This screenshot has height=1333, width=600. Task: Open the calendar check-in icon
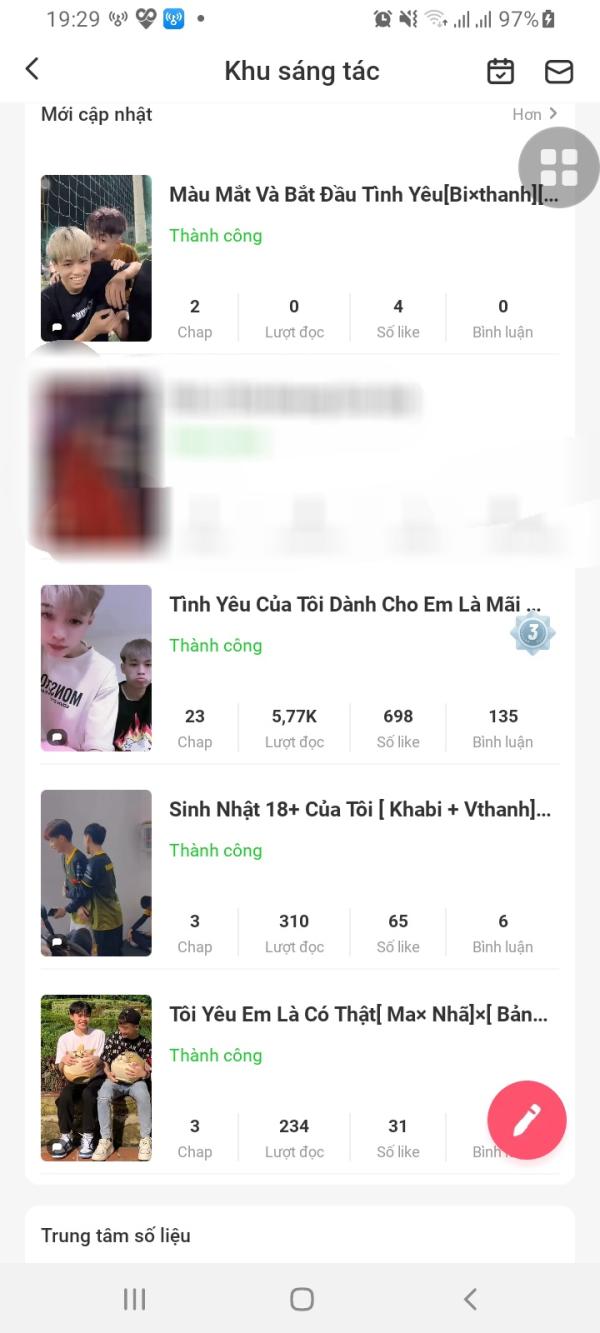coord(500,71)
